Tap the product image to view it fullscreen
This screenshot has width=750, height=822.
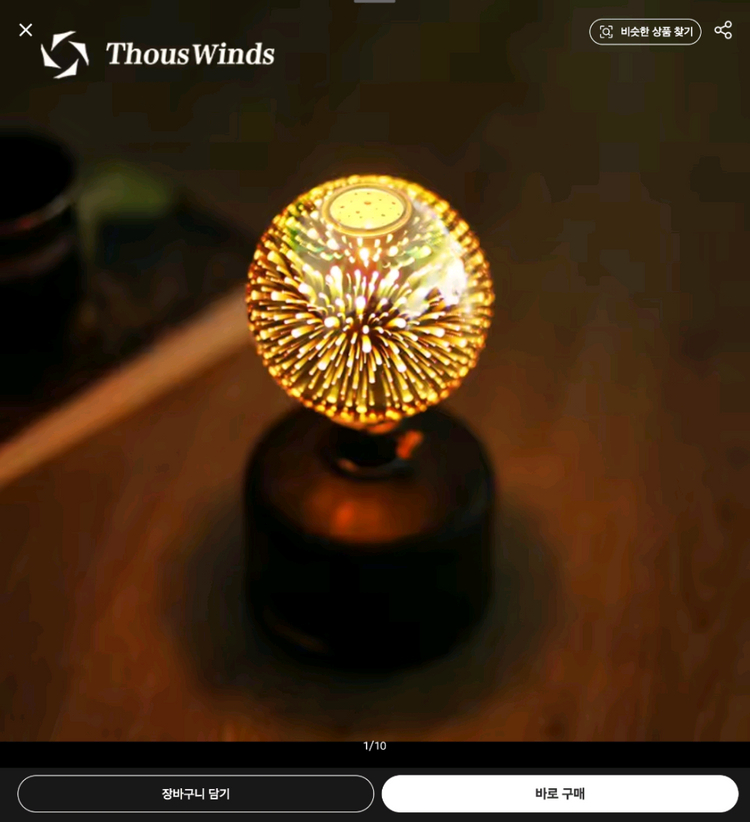coord(375,400)
